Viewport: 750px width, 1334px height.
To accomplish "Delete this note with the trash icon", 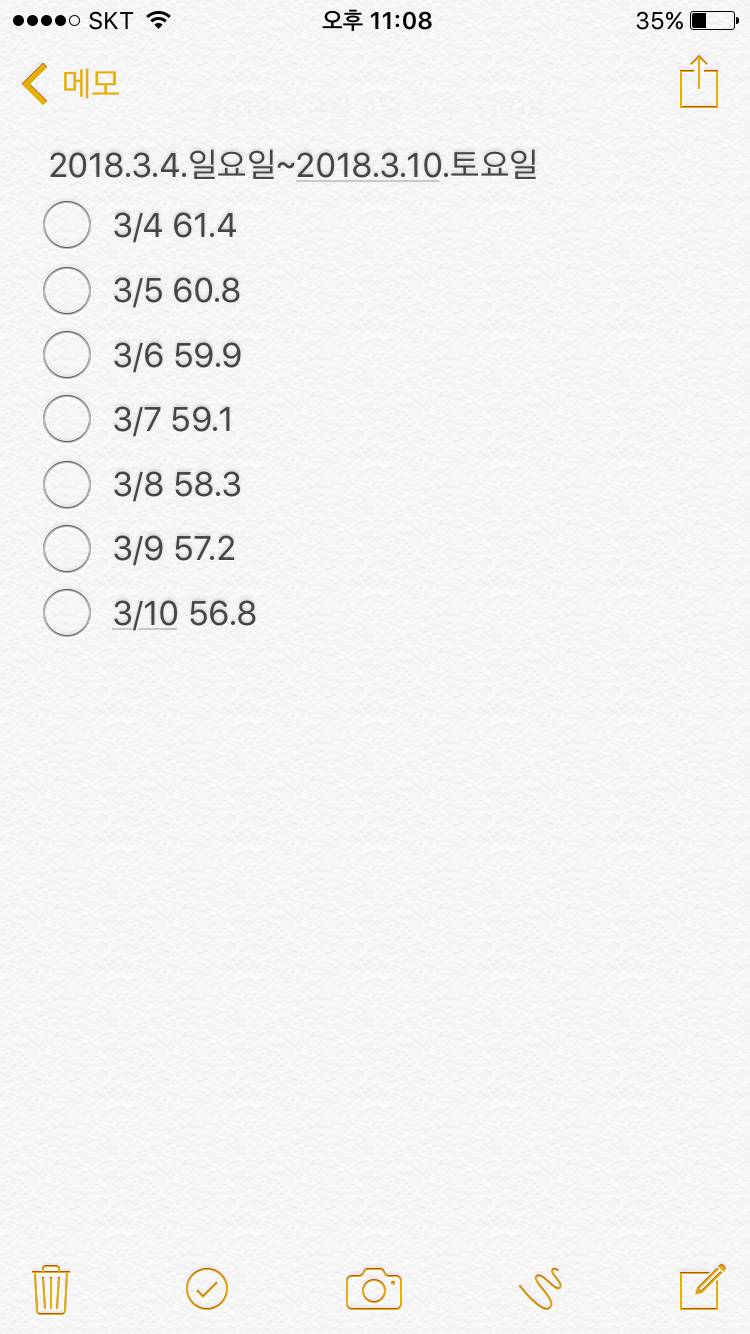I will 50,1289.
